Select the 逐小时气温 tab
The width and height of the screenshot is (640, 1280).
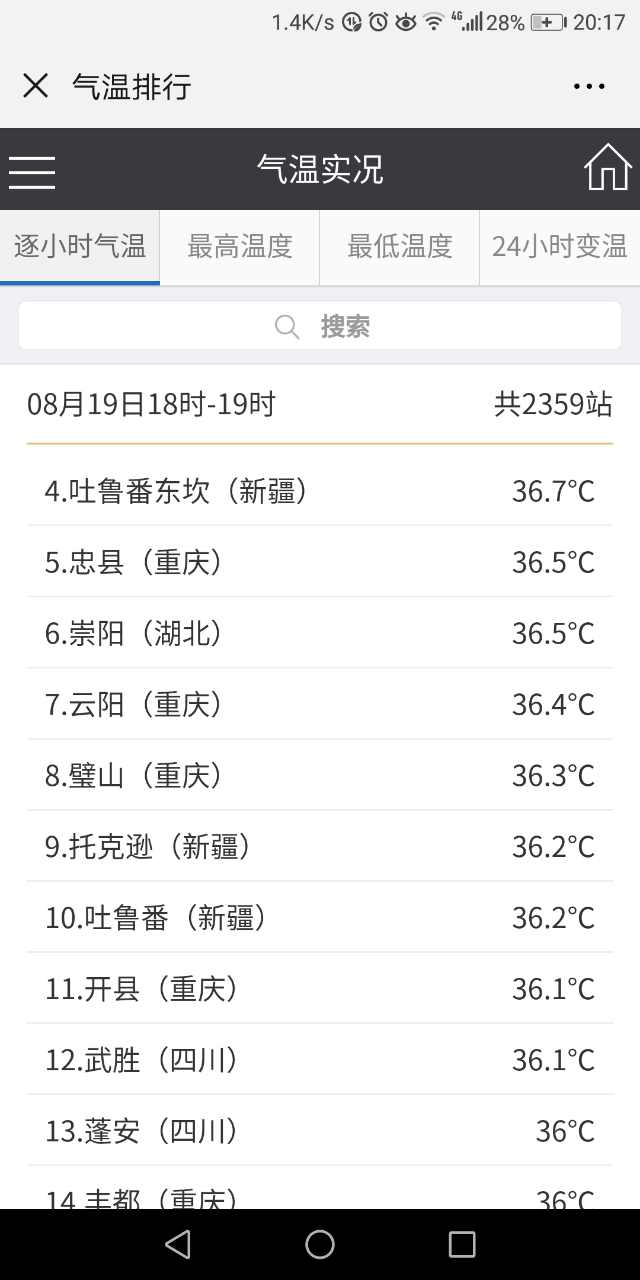coord(80,246)
